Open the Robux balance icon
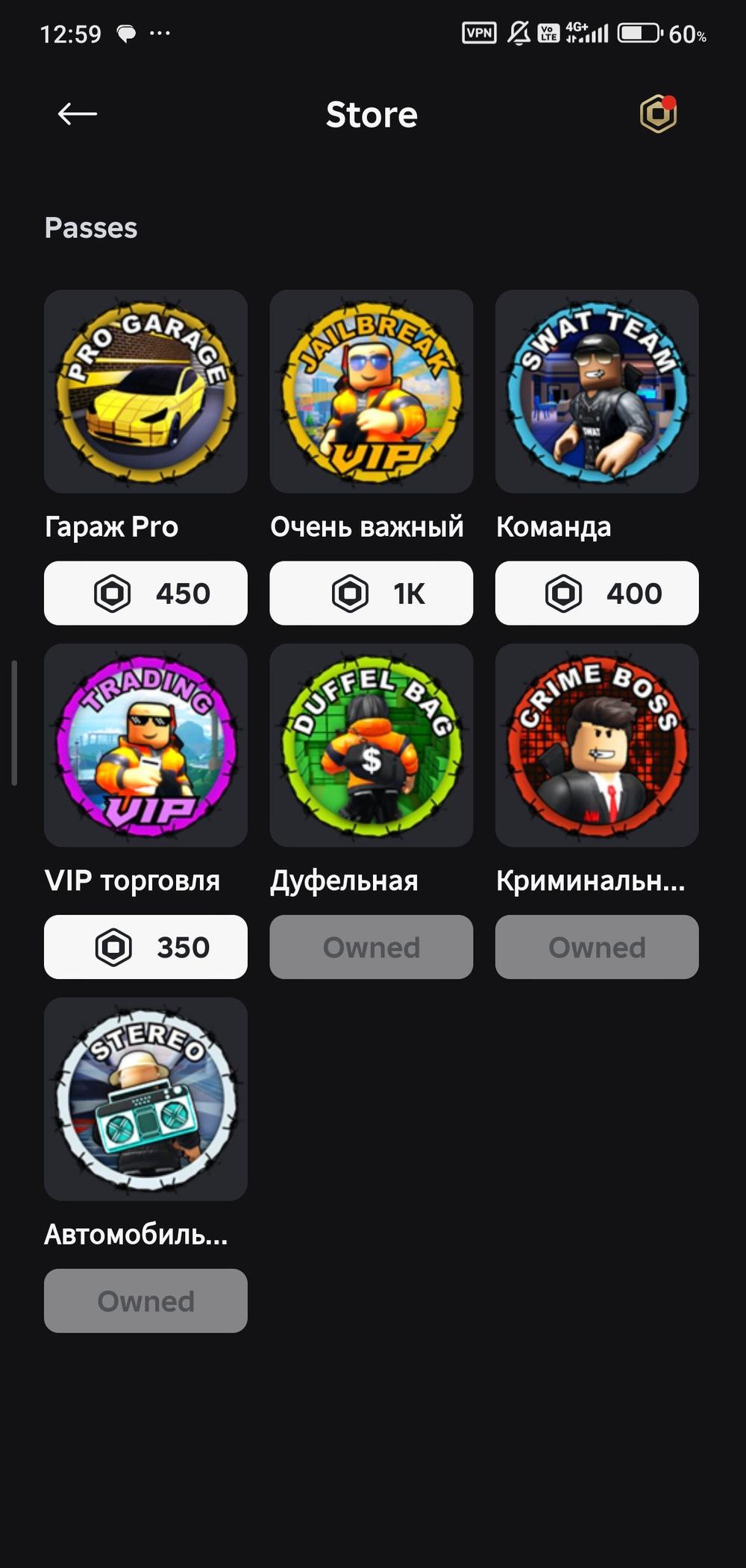The height and width of the screenshot is (1568, 746). click(x=658, y=114)
